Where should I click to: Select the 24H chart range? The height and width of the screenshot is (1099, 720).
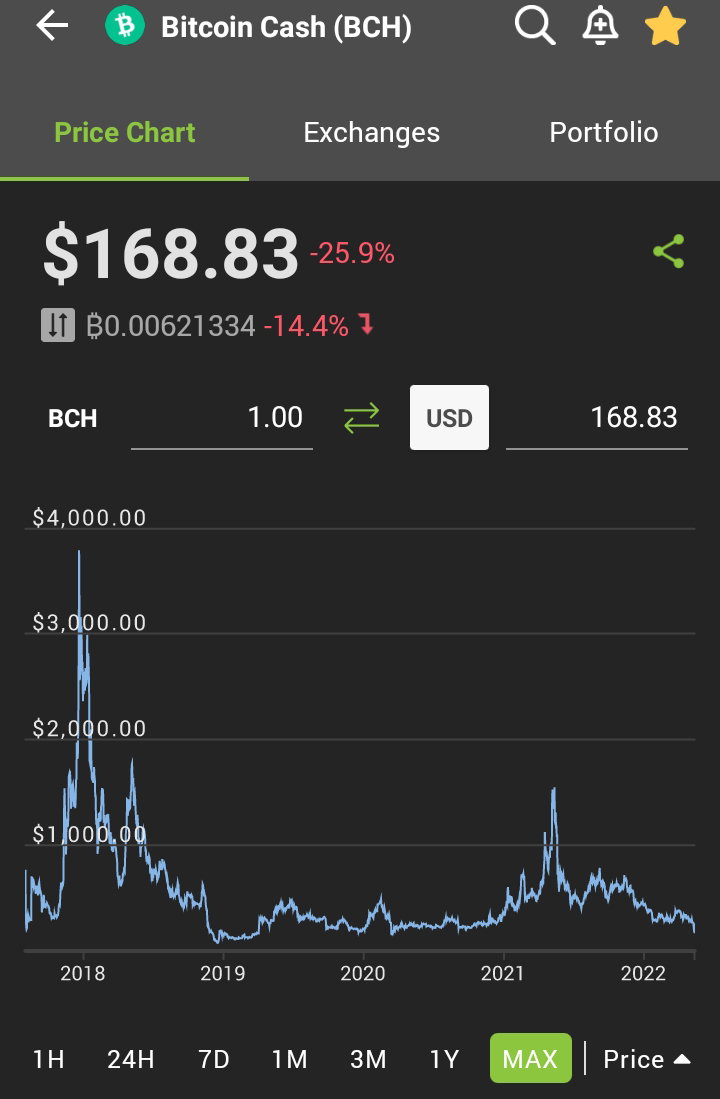(x=130, y=1059)
